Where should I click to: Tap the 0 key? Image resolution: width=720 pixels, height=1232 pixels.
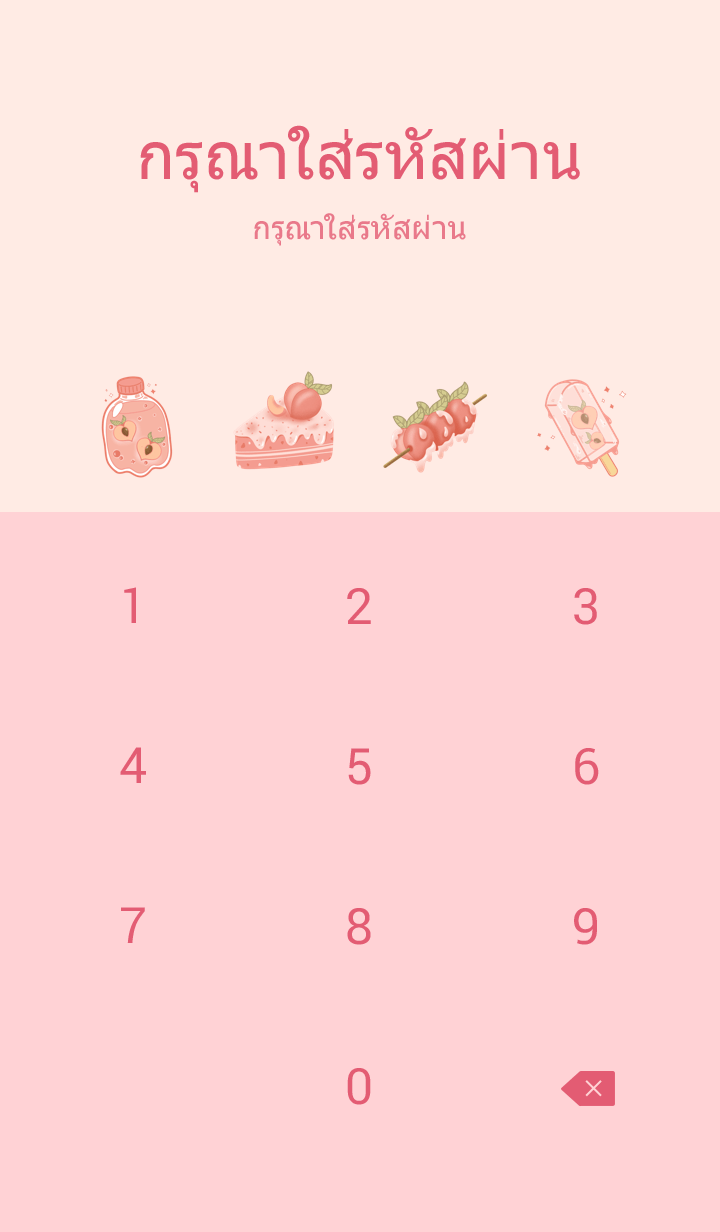click(359, 1087)
